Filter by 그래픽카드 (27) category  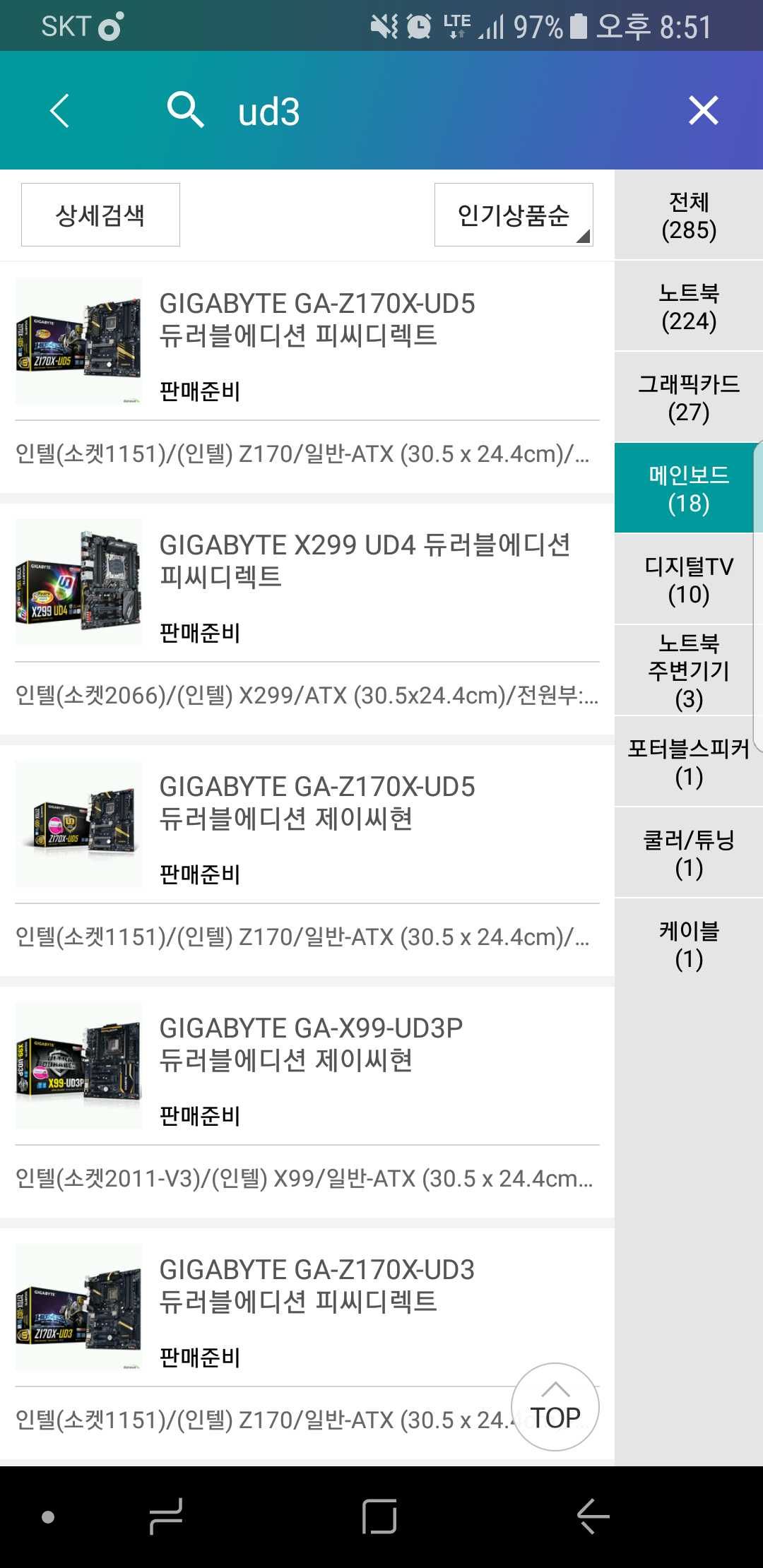tap(689, 398)
